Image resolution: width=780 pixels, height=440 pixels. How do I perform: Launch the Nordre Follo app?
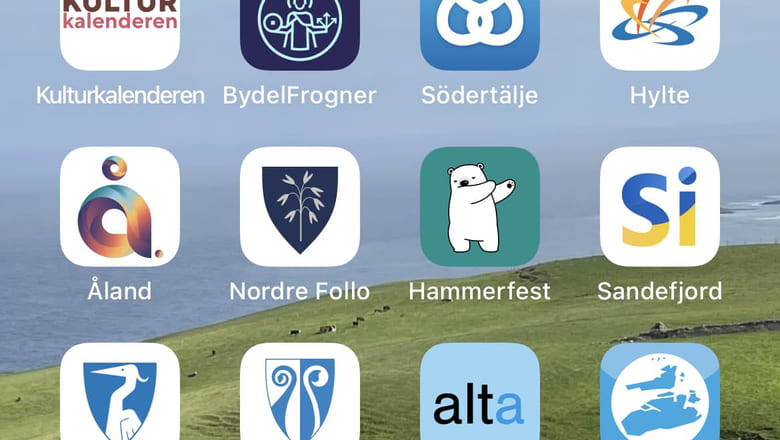click(300, 207)
